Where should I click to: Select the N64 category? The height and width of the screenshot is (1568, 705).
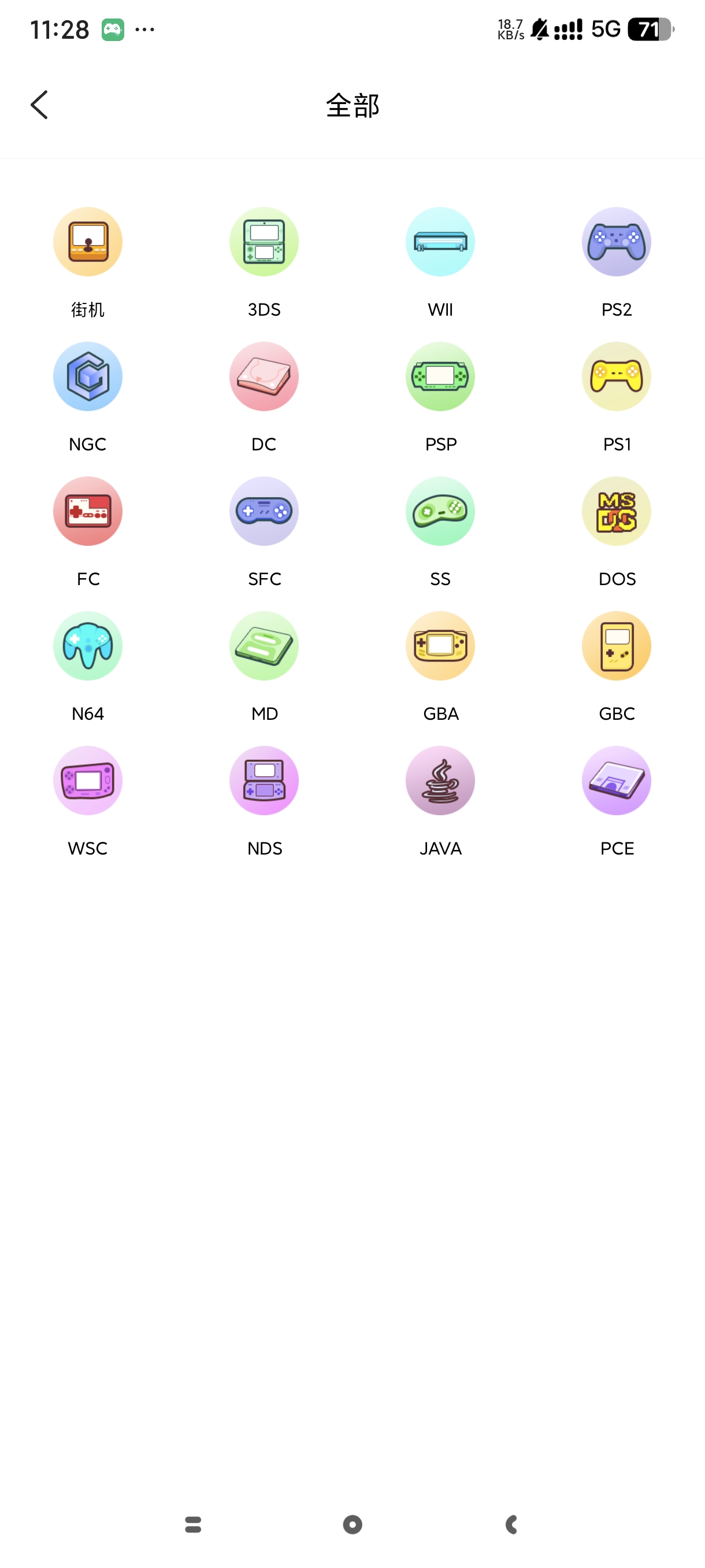[88, 646]
